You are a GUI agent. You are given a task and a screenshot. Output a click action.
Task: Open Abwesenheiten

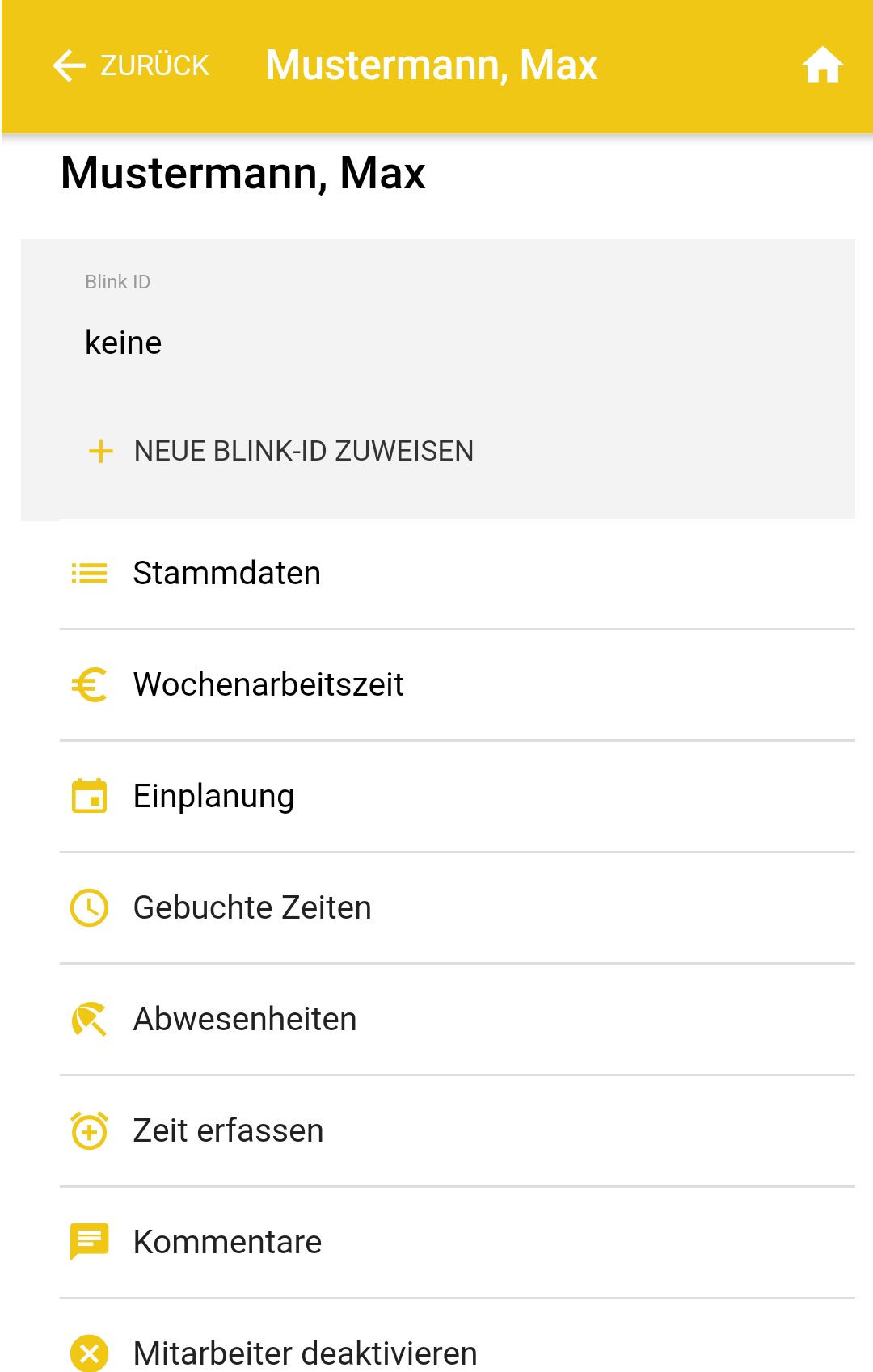tap(245, 1020)
